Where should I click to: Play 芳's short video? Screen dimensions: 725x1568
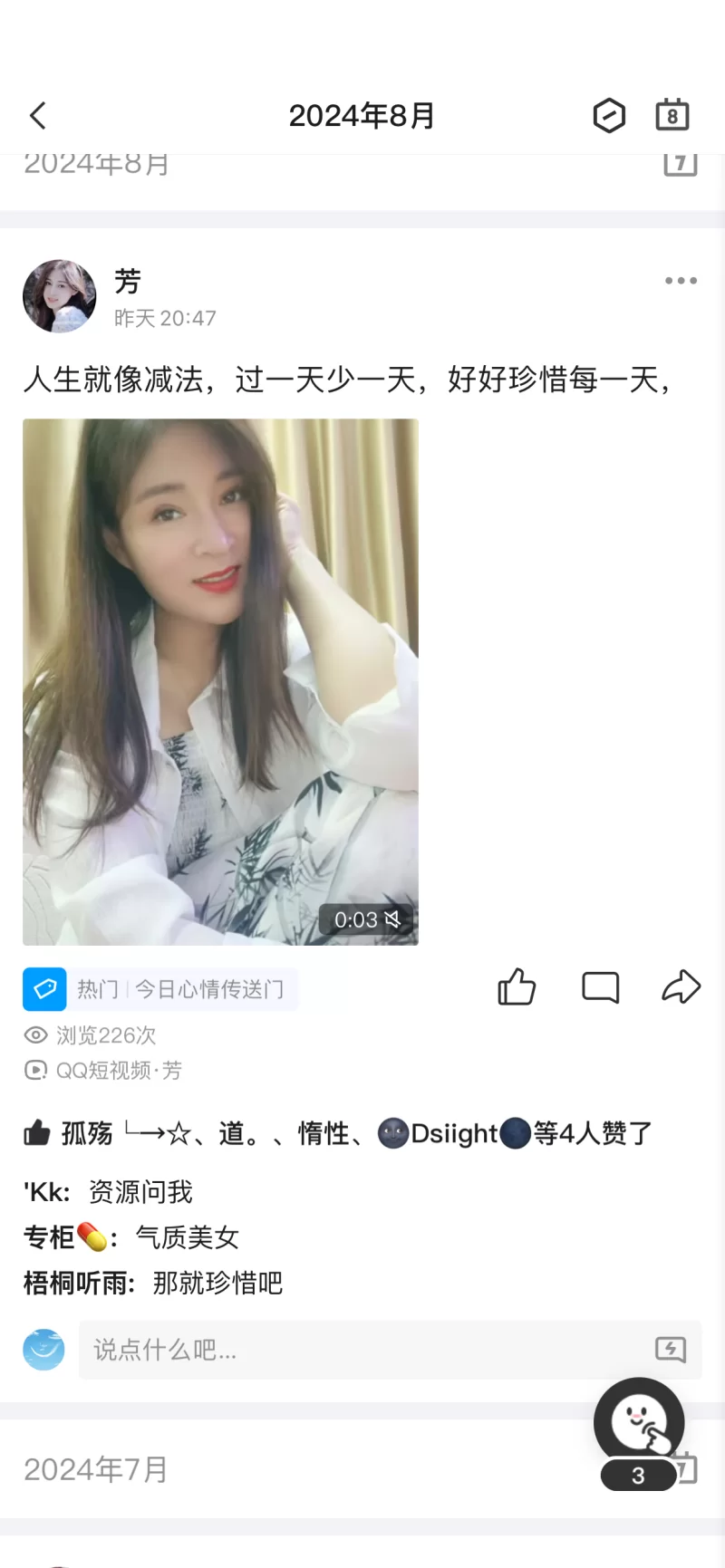(x=220, y=681)
